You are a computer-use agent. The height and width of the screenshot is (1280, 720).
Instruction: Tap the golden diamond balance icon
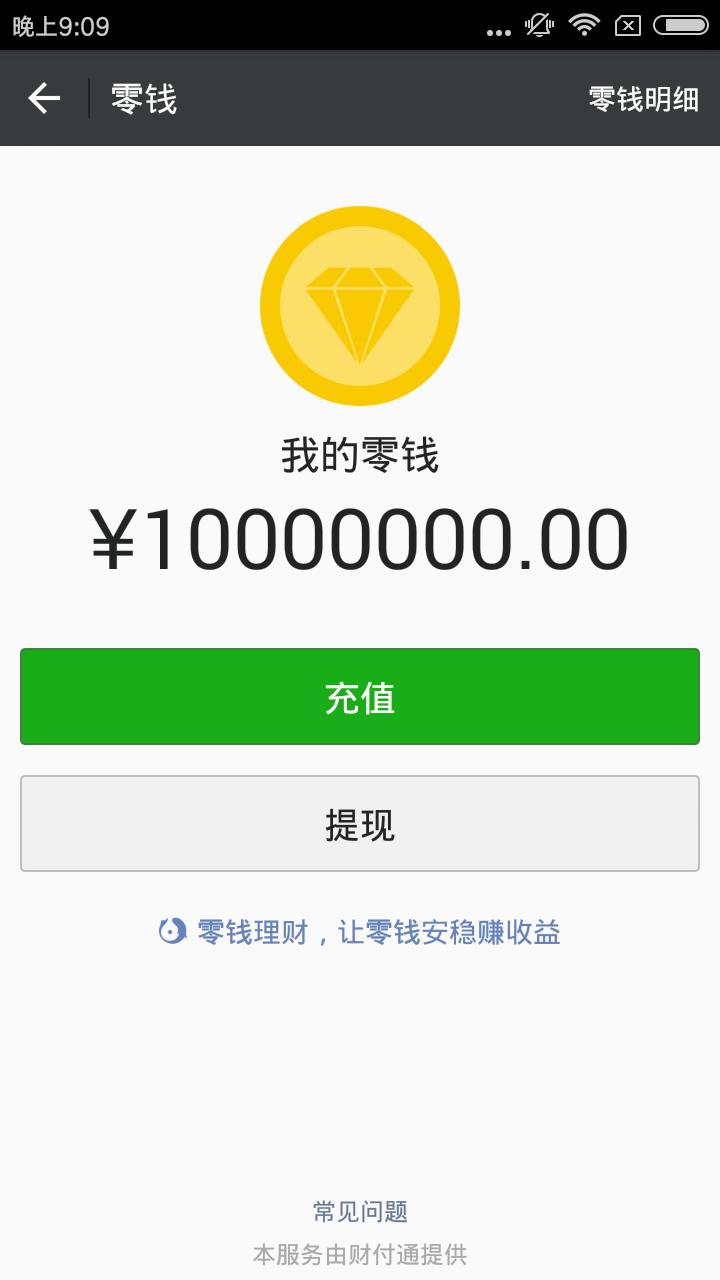360,305
